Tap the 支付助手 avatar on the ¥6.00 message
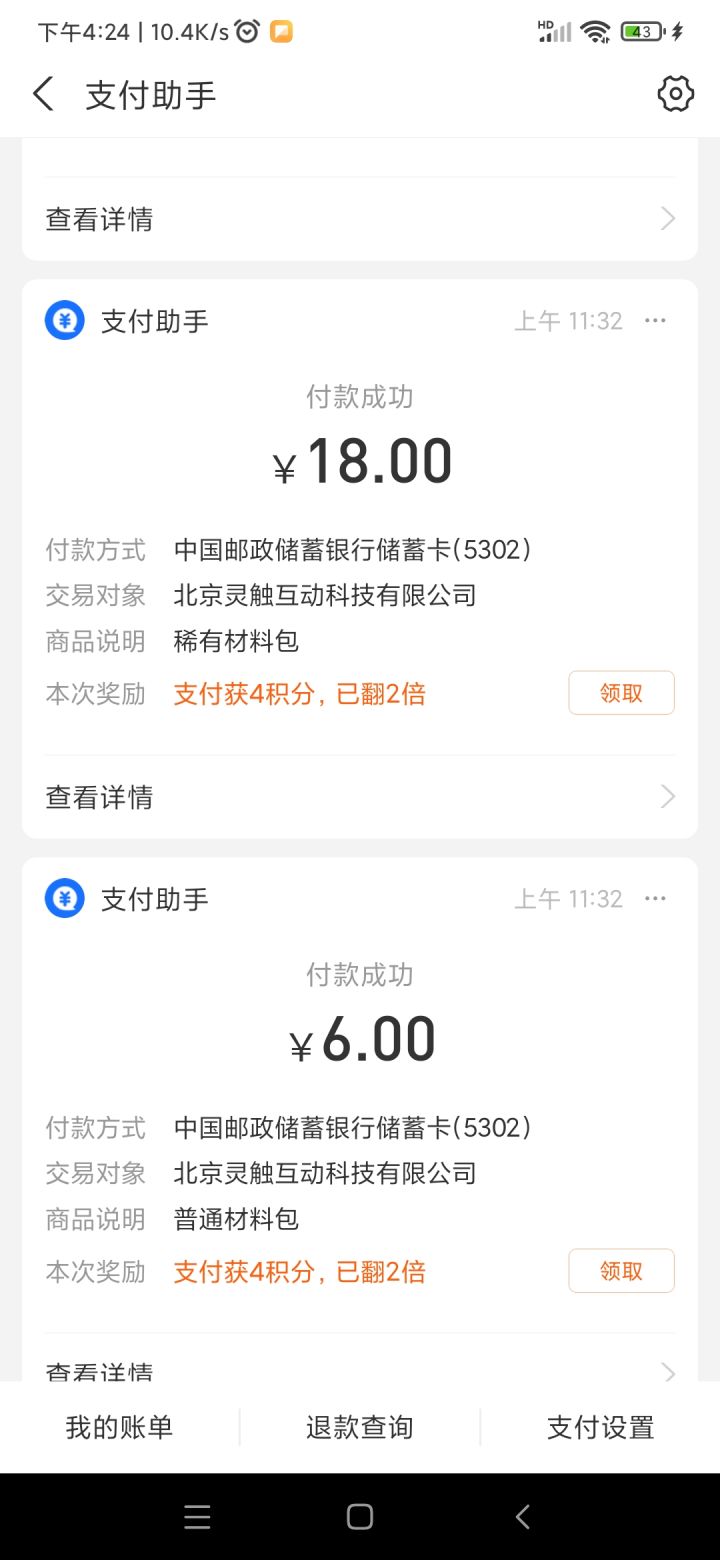The width and height of the screenshot is (720, 1560). click(64, 898)
